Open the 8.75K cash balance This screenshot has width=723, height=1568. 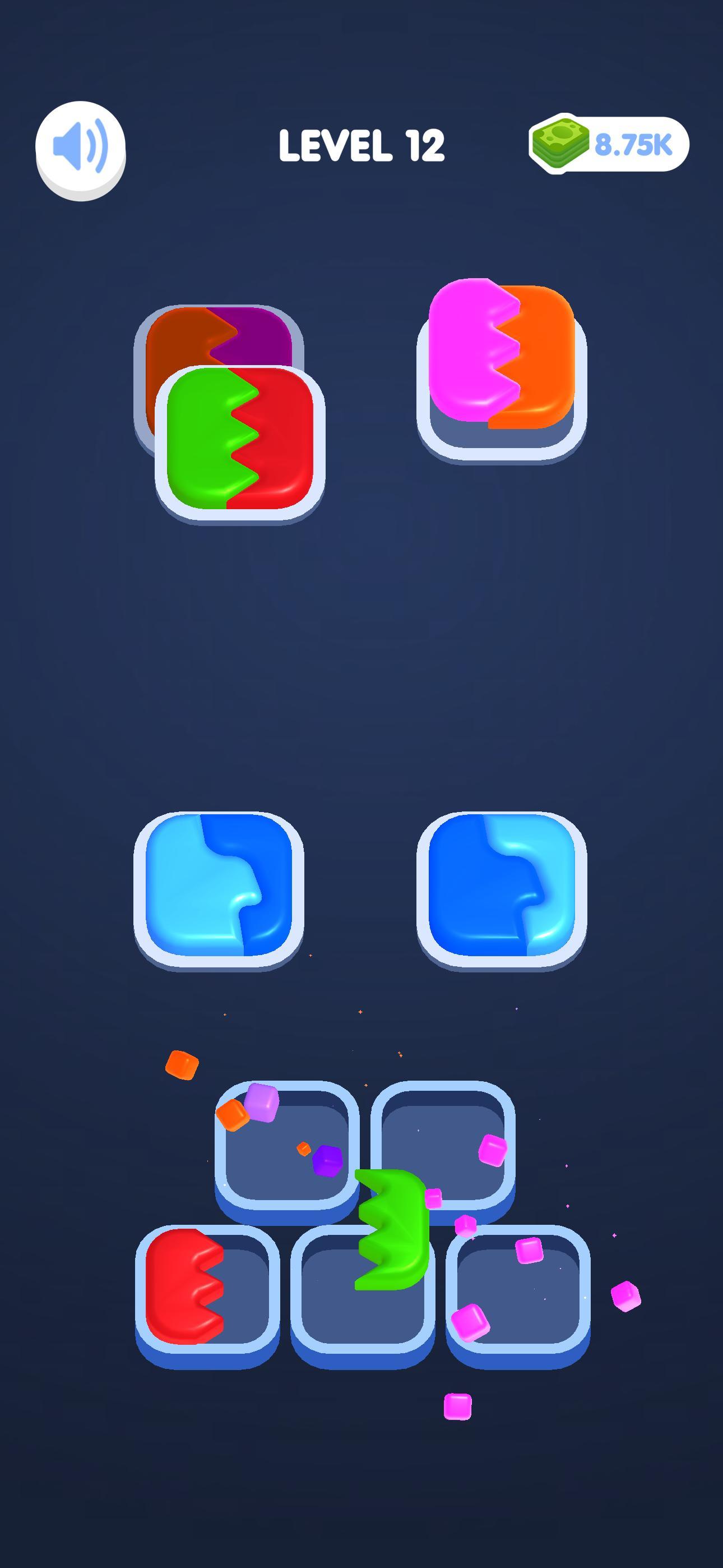609,145
